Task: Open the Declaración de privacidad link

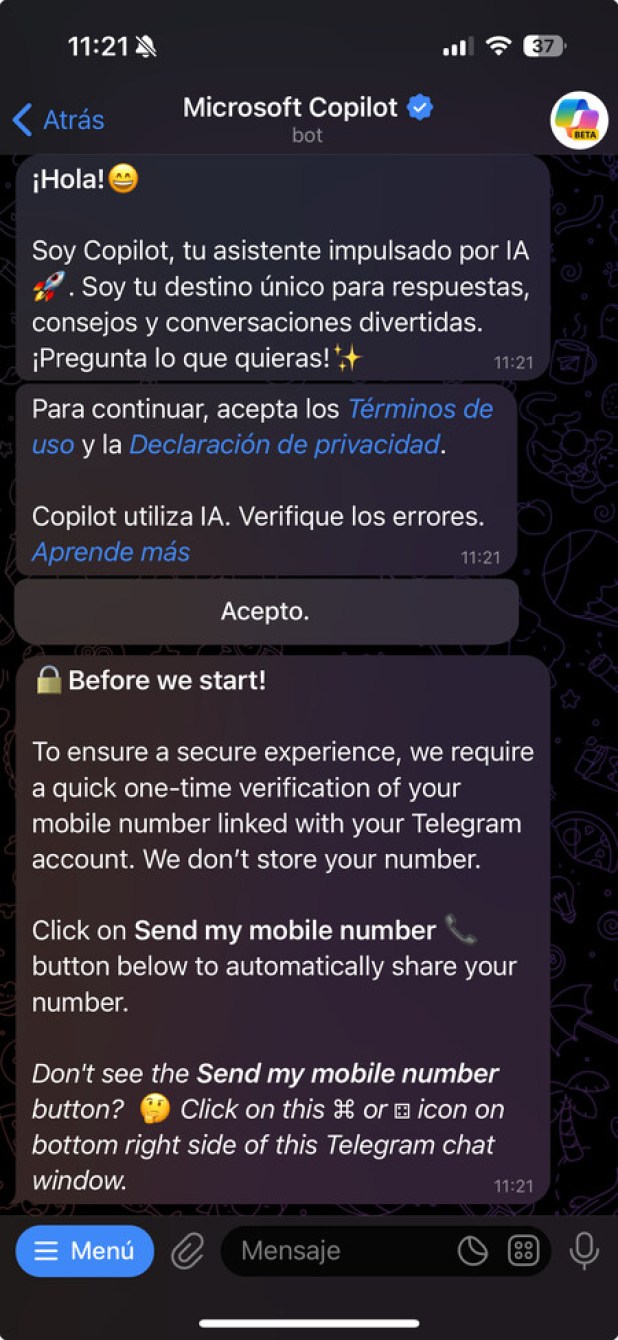Action: click(284, 444)
